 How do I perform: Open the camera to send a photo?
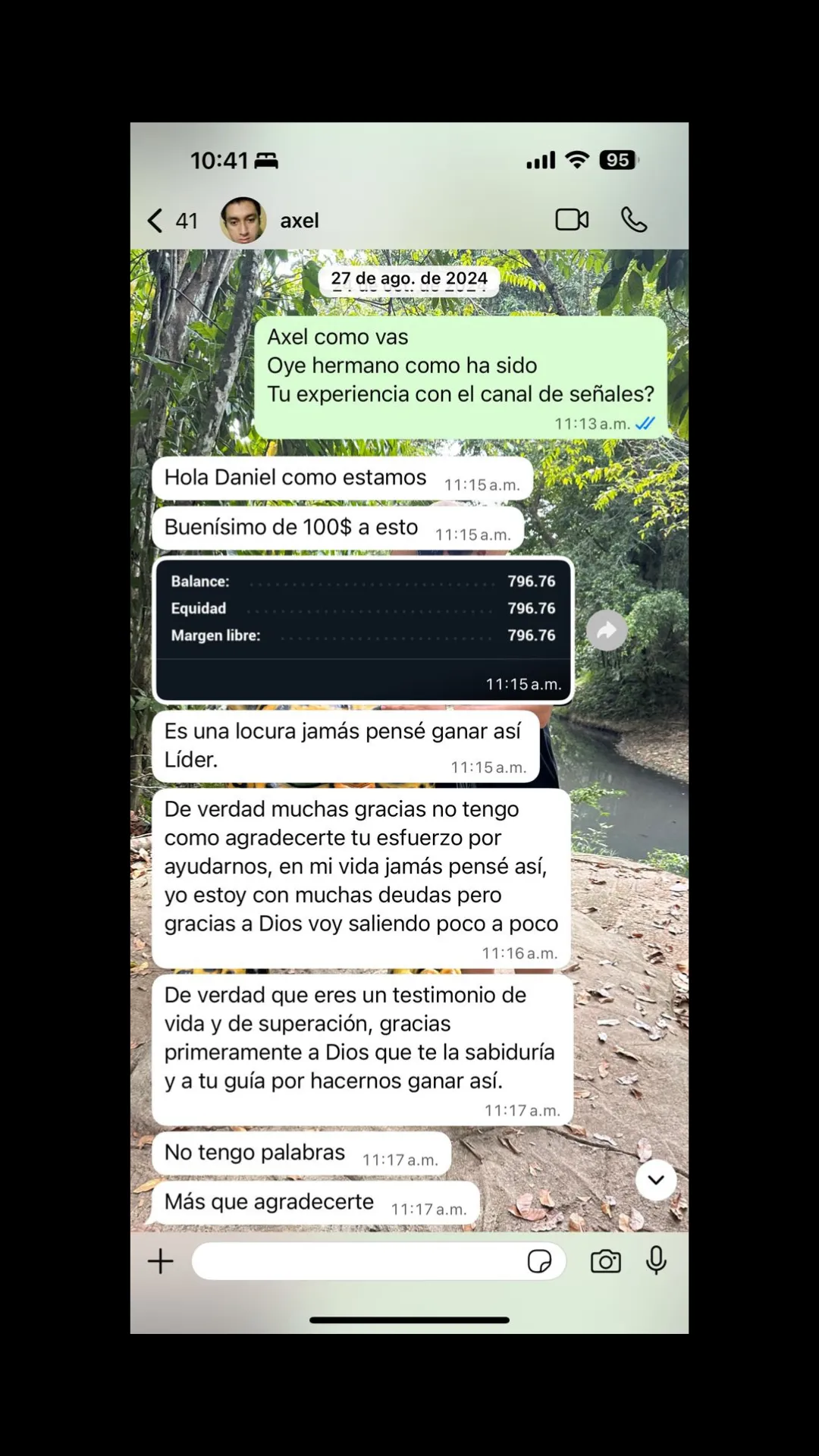tap(605, 1262)
